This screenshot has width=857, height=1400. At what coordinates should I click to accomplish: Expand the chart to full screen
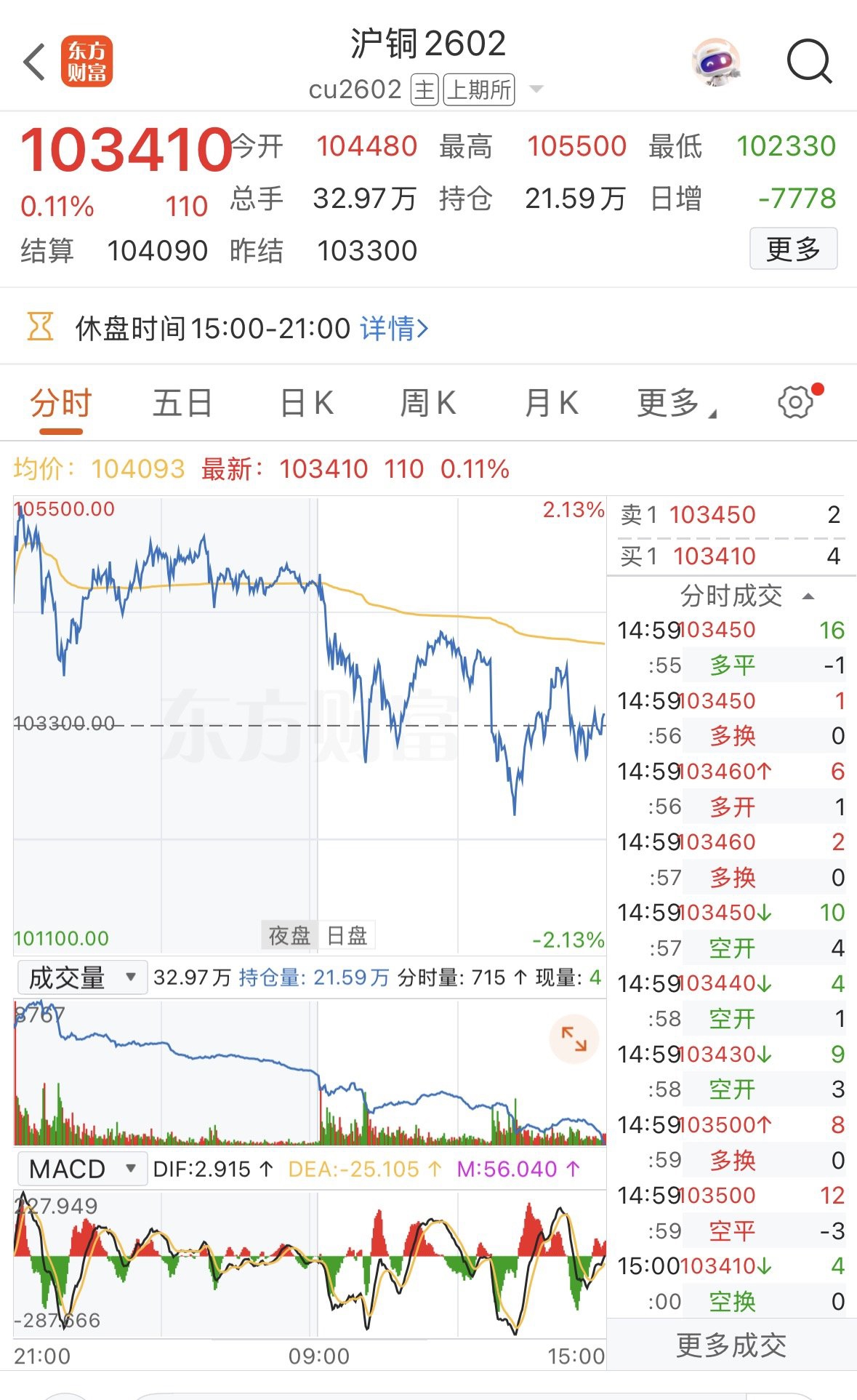click(x=574, y=1039)
